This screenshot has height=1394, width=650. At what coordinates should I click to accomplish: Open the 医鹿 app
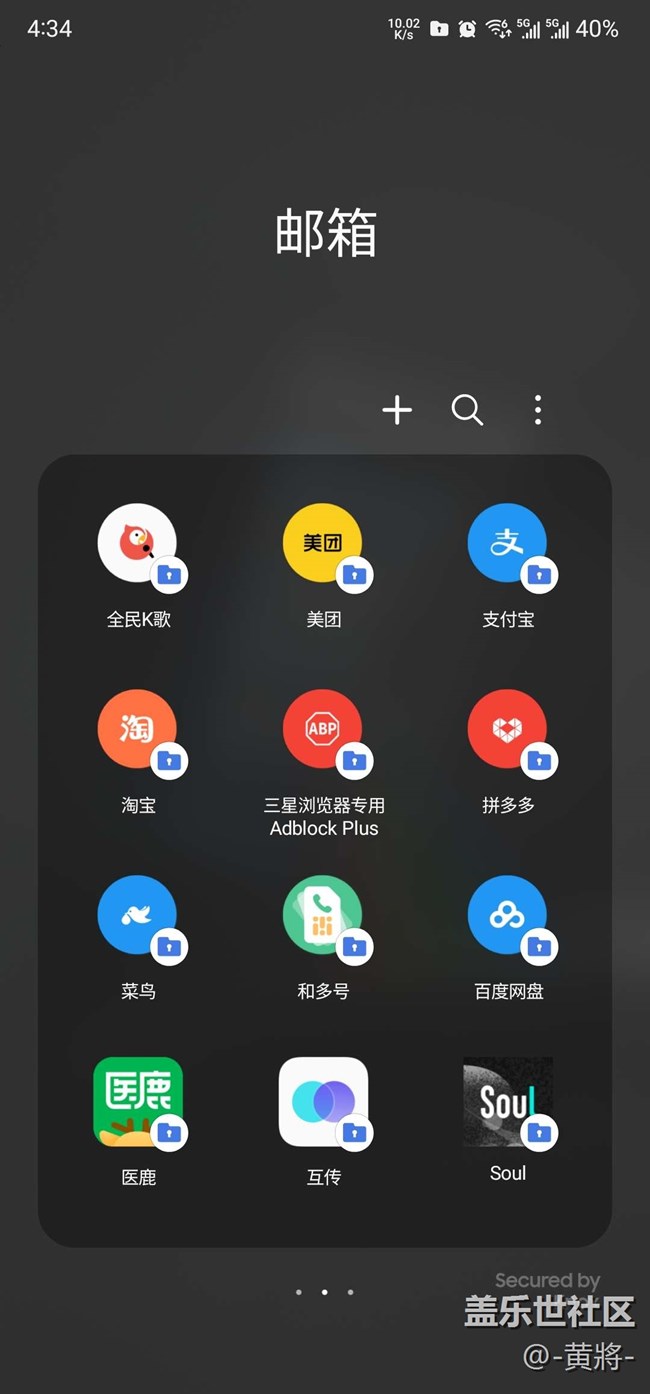pyautogui.click(x=138, y=1102)
